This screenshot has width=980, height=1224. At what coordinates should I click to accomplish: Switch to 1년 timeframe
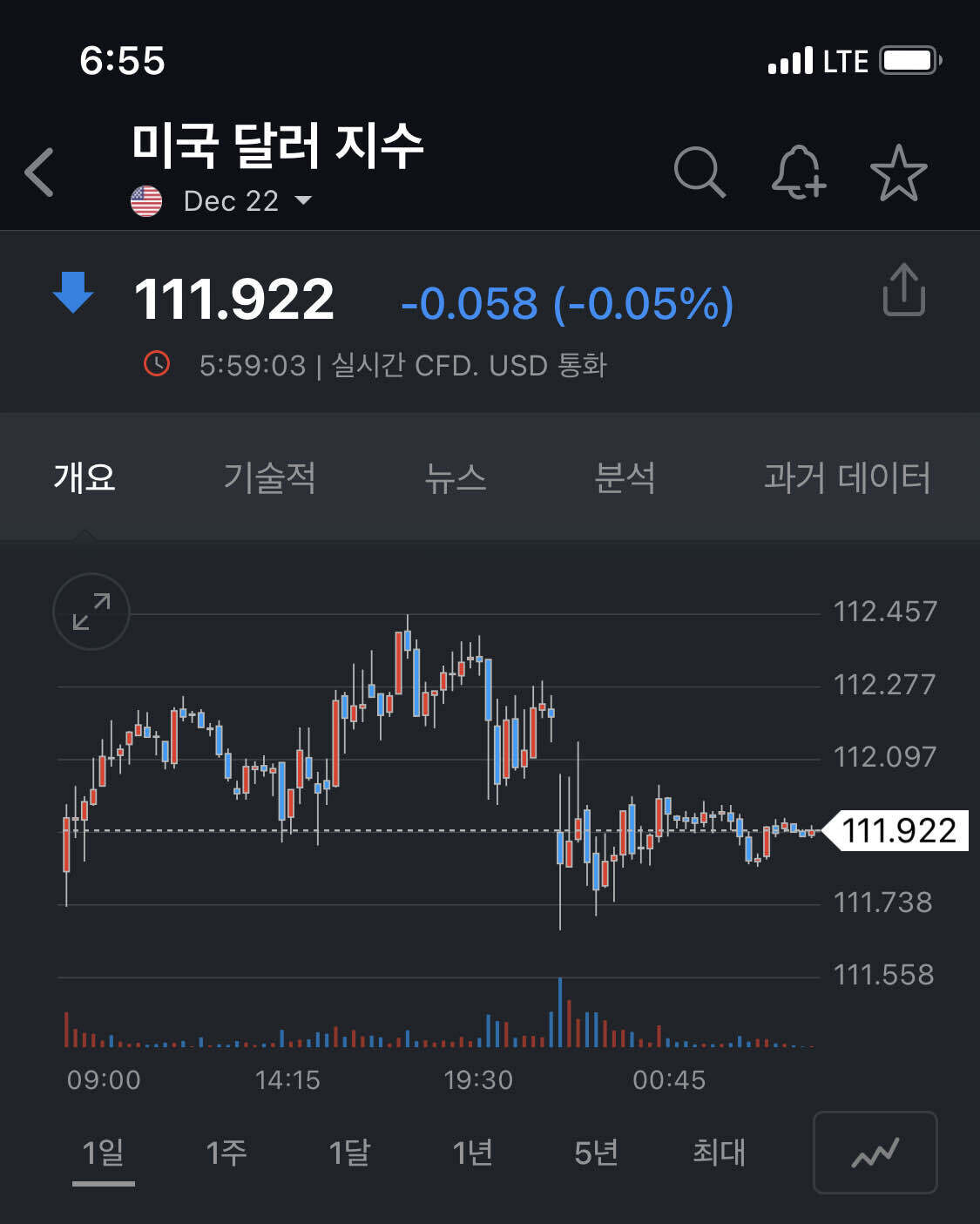click(471, 1152)
